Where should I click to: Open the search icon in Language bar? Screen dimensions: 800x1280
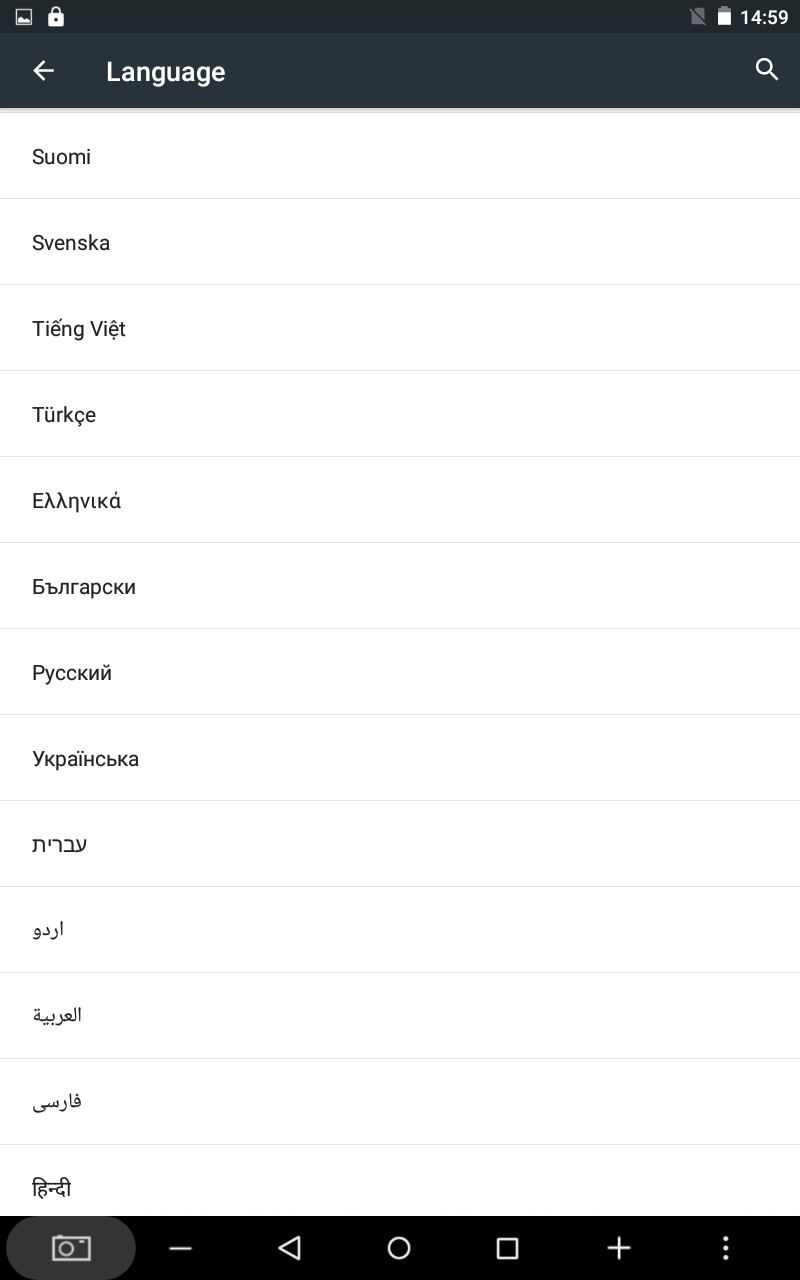pos(767,70)
